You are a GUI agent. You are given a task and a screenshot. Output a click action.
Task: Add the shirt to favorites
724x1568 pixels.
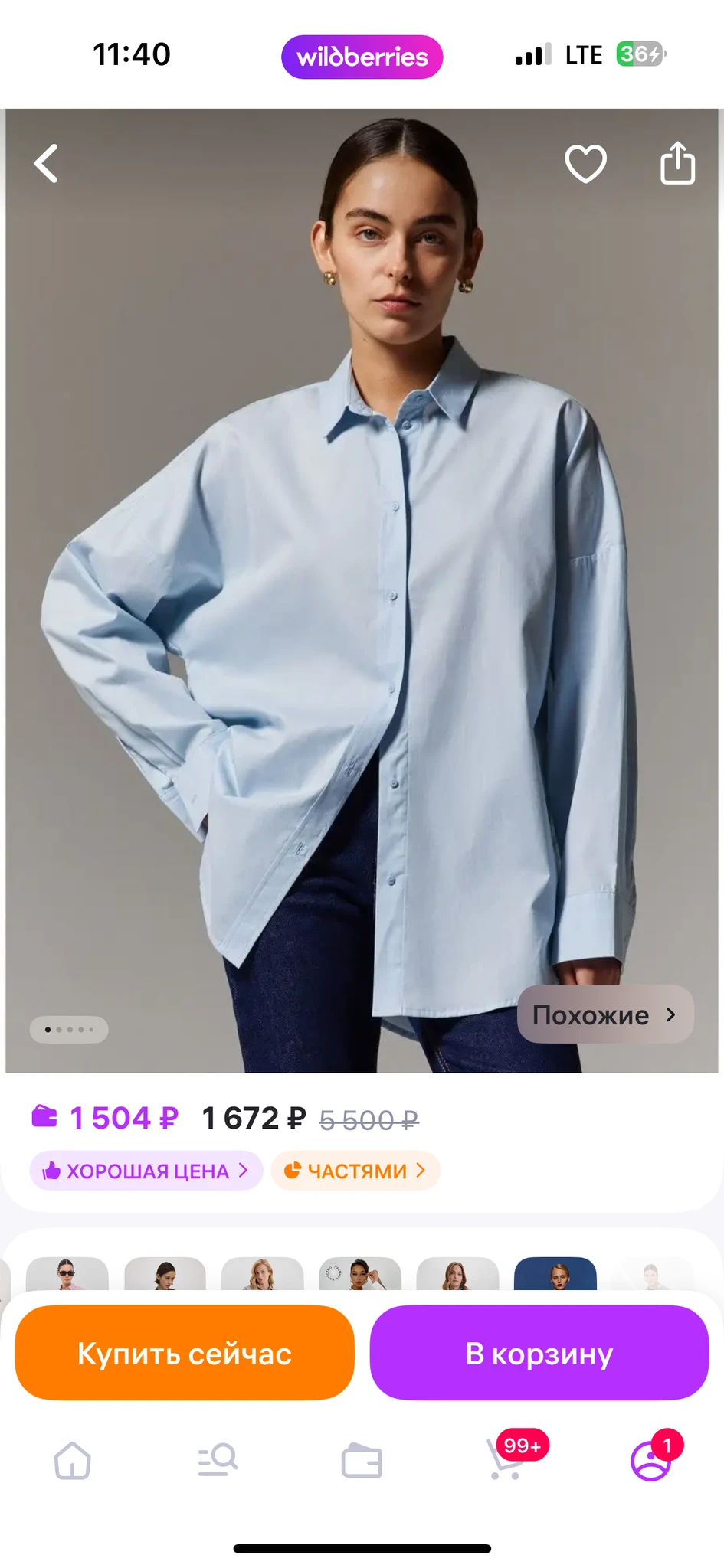[585, 164]
